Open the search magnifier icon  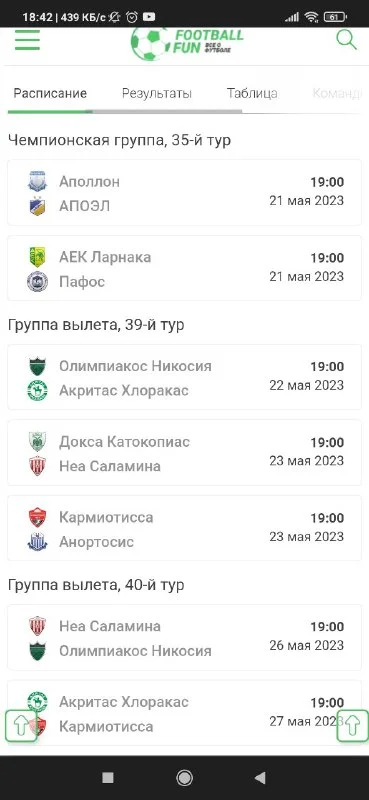(x=347, y=40)
